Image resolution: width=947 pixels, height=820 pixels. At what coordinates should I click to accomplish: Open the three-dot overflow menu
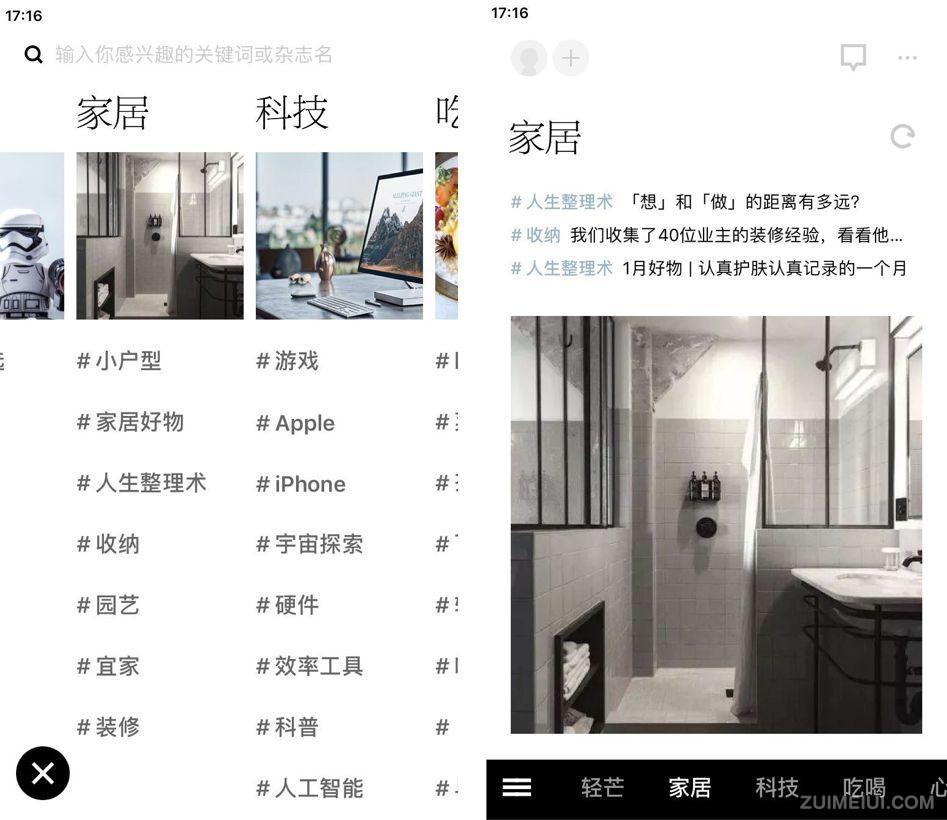click(907, 58)
